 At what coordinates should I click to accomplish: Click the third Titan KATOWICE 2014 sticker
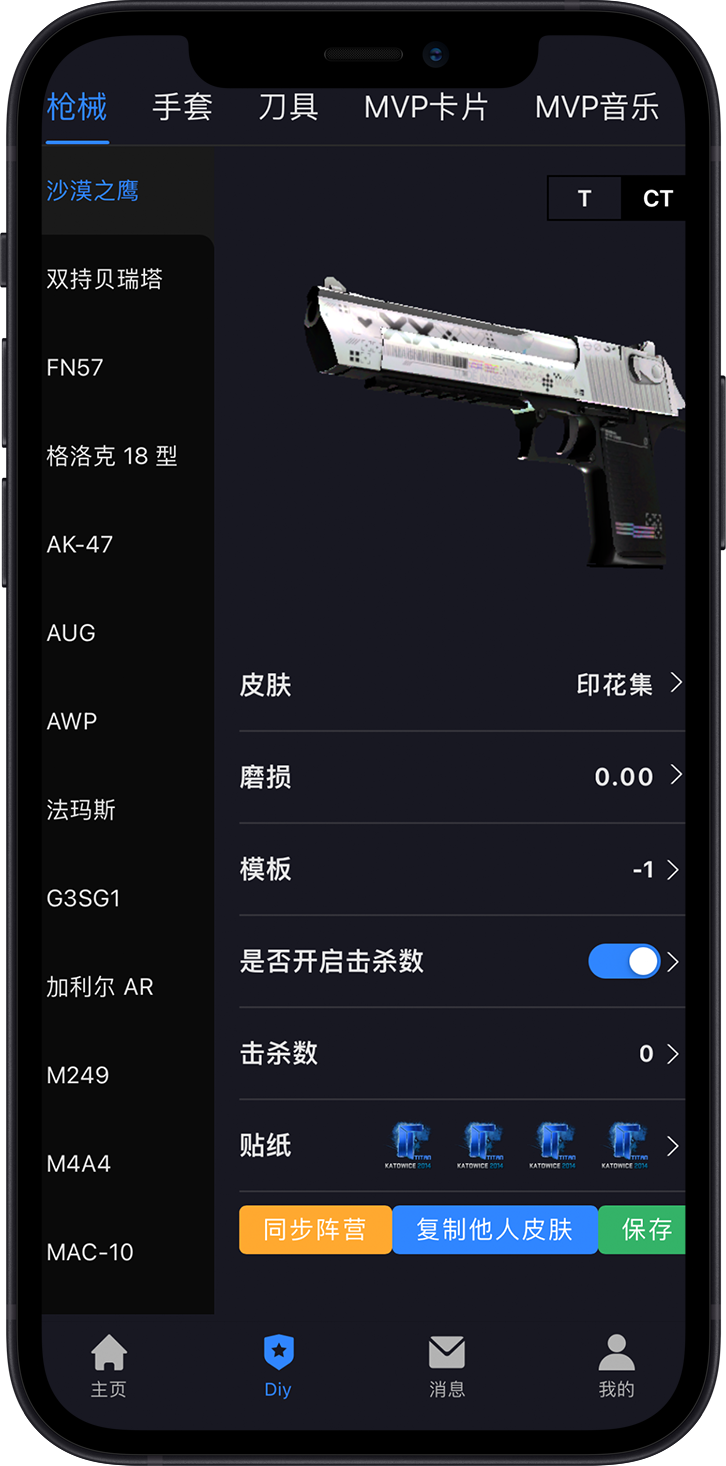[x=555, y=1145]
